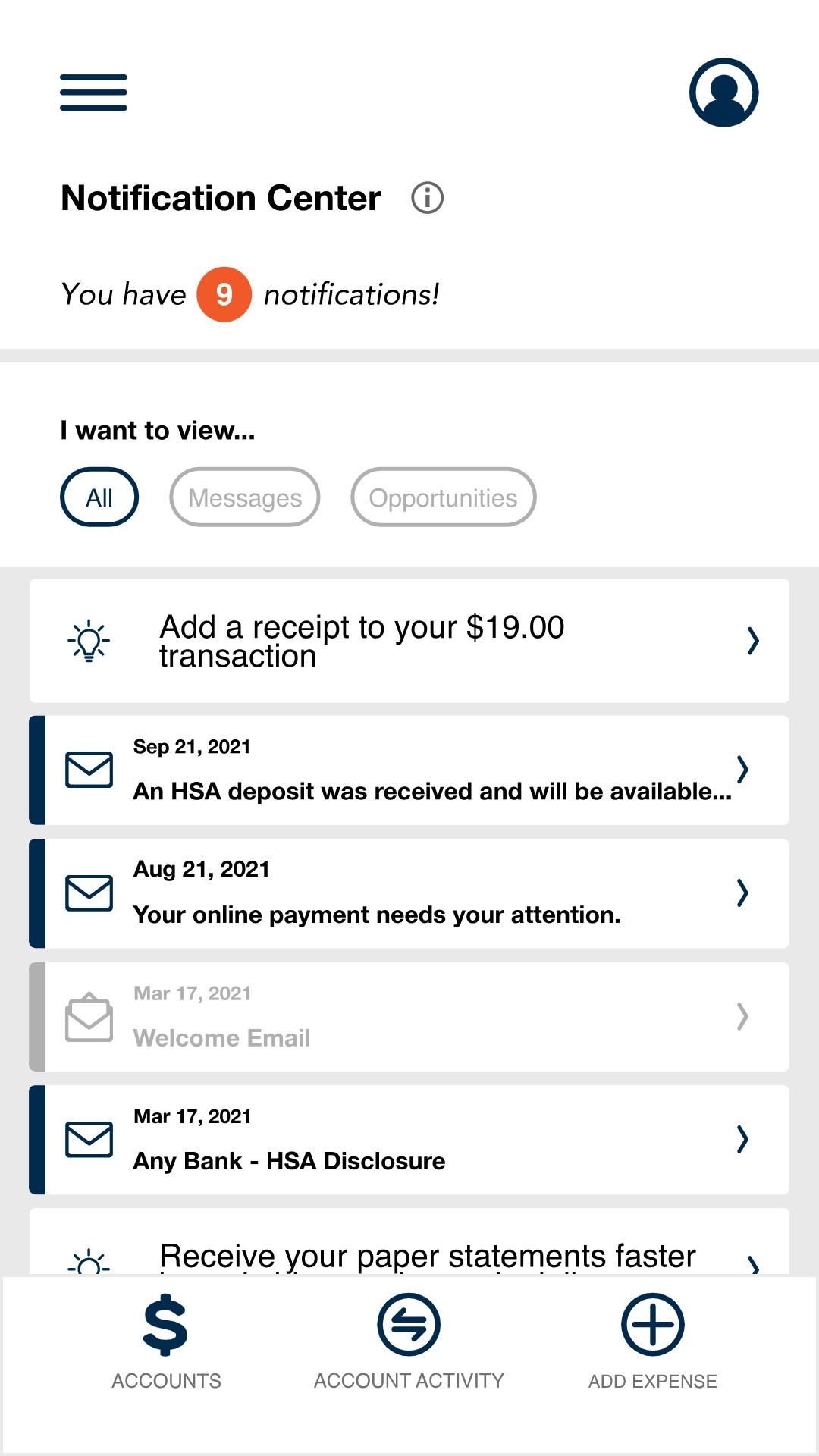Go to the Accounts tab
819x1456 pixels.
point(166,1342)
